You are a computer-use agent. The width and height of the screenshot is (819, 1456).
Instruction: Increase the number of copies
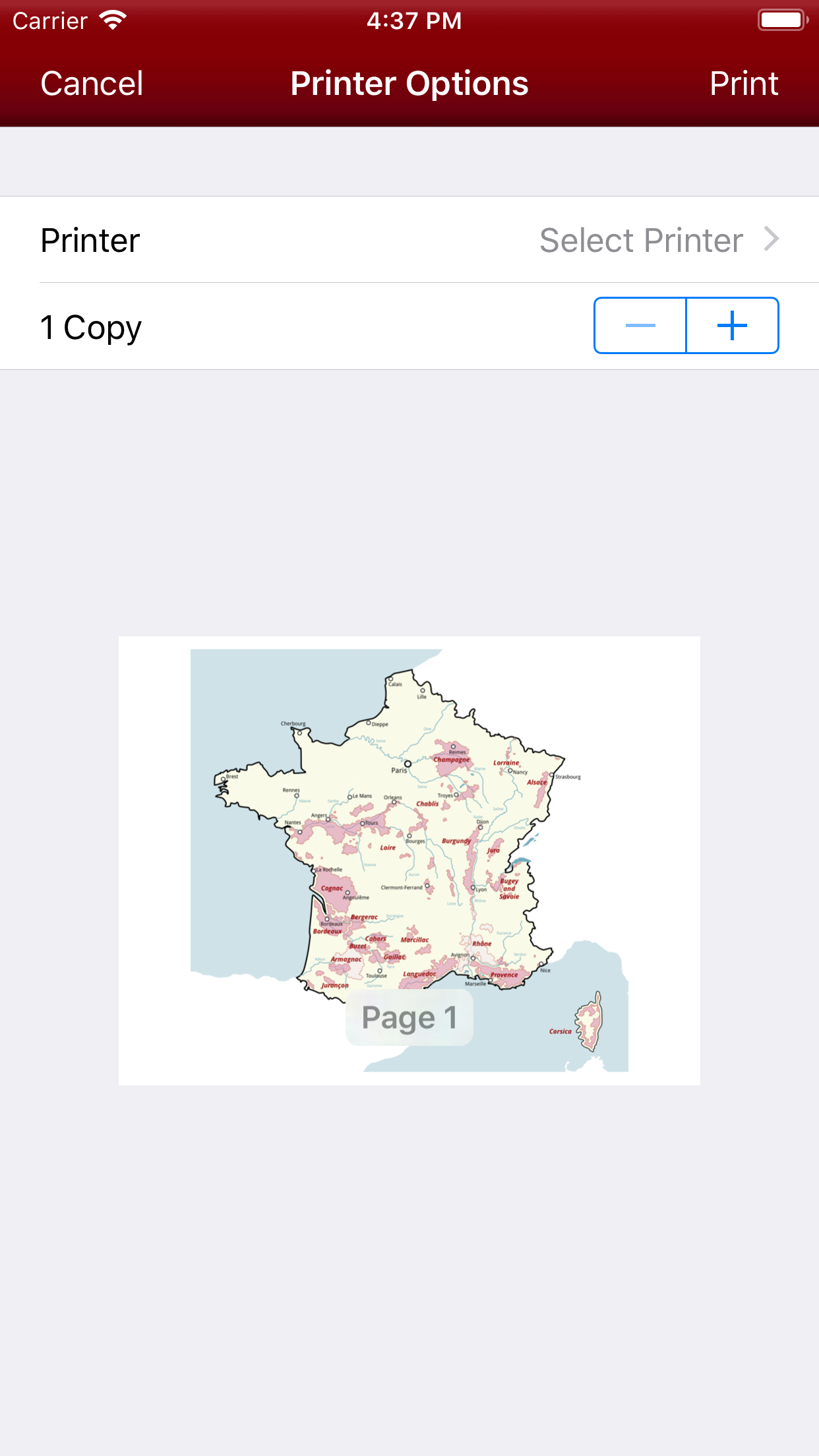click(x=732, y=326)
